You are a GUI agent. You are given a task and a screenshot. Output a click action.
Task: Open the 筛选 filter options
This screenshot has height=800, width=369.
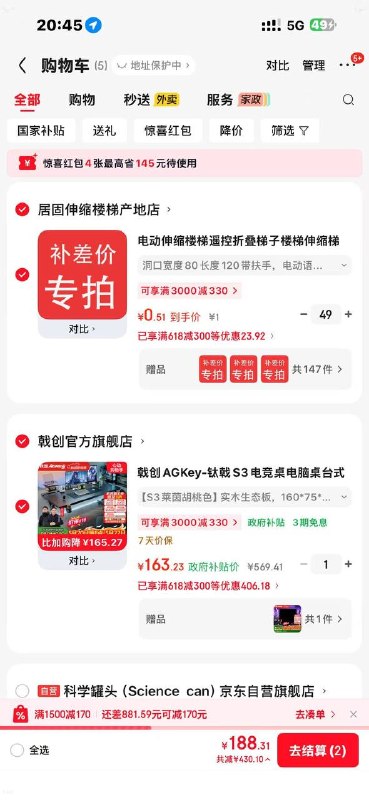coord(289,131)
